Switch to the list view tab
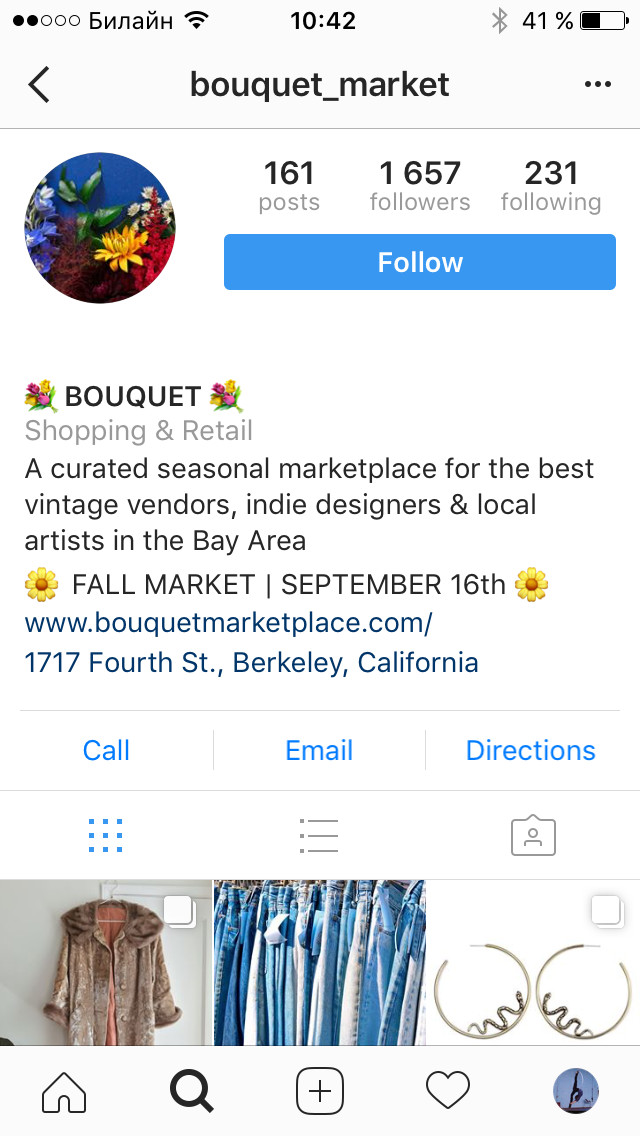Screen dimensions: 640x1136 pyautogui.click(x=319, y=835)
